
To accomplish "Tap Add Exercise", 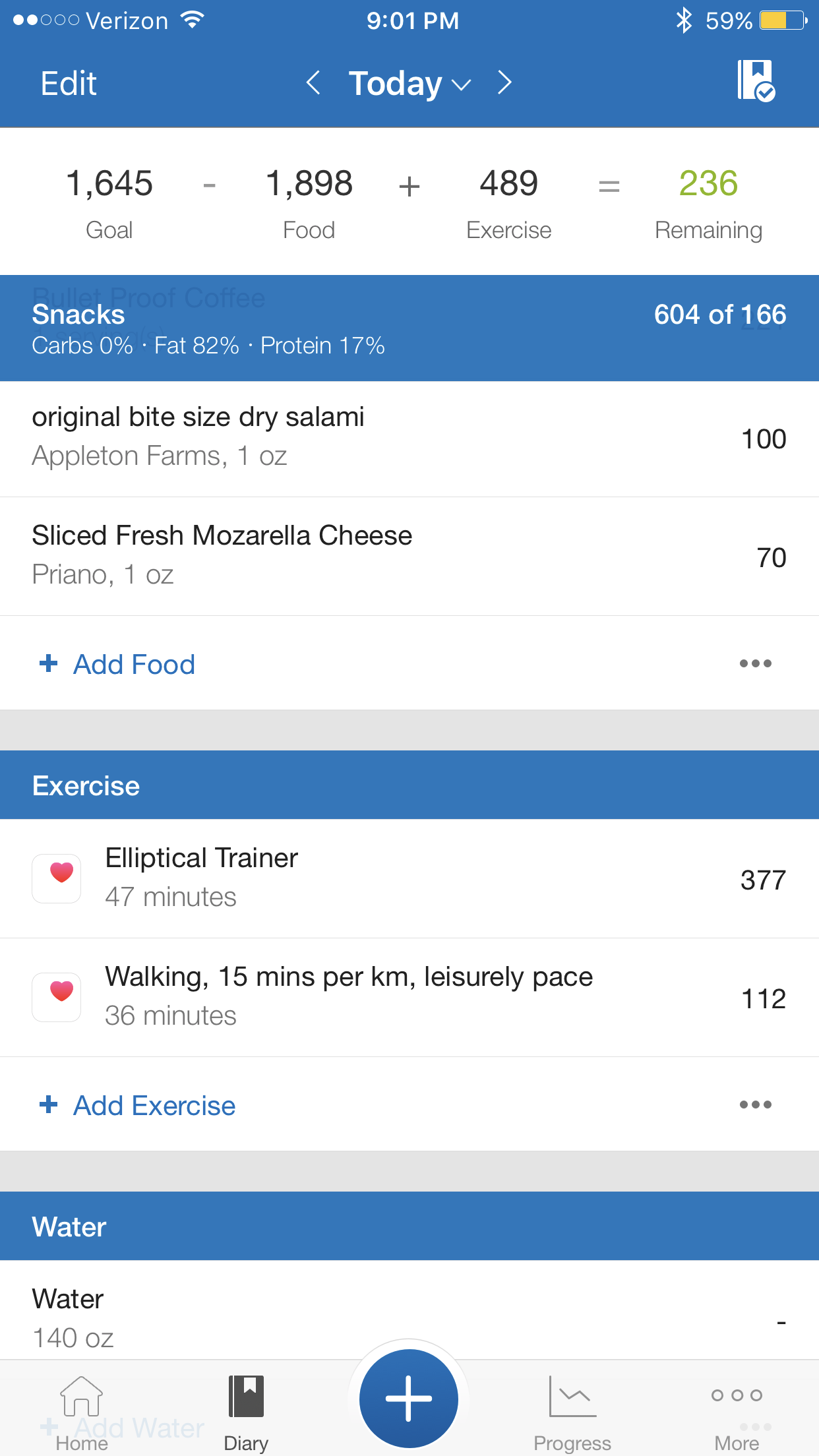I will click(137, 1105).
